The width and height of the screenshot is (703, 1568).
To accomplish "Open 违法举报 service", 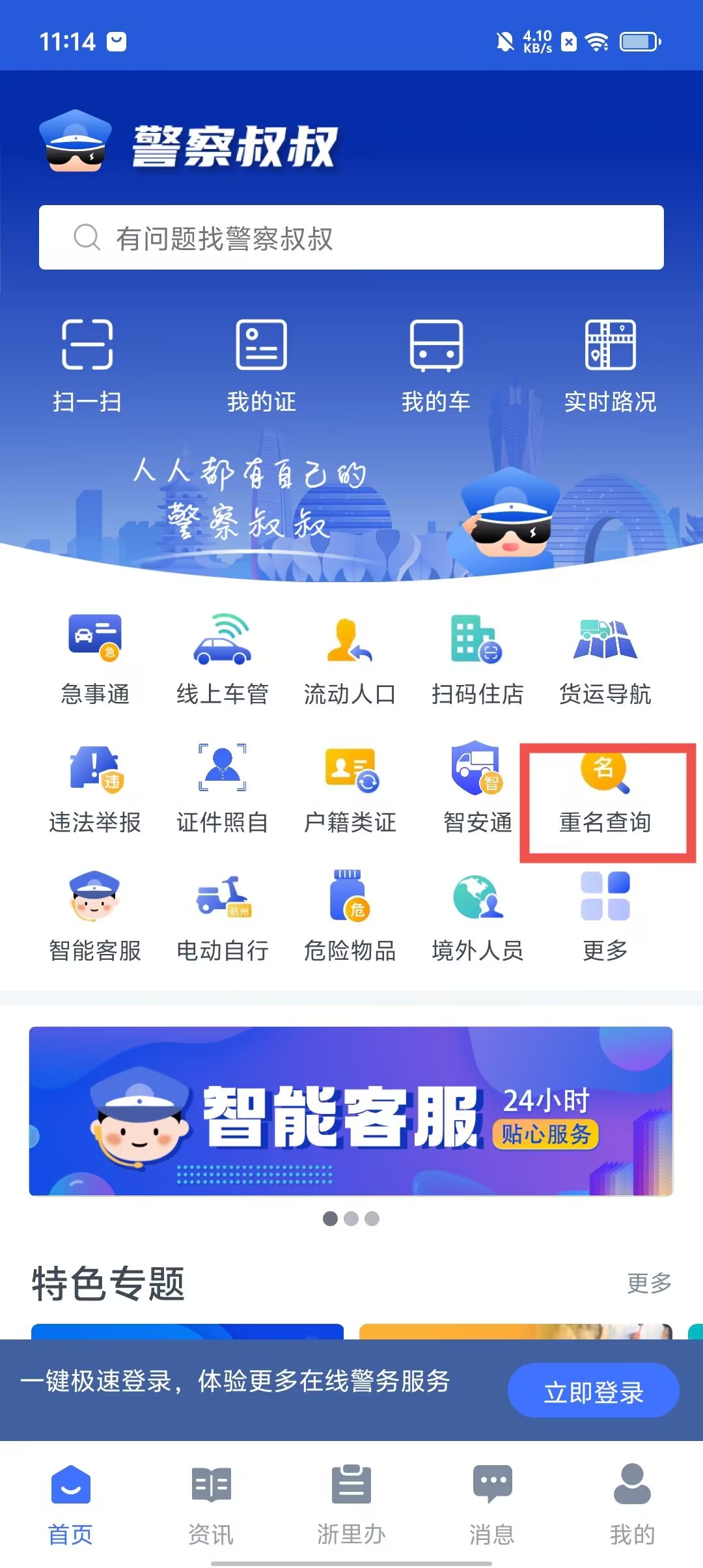I will click(x=95, y=788).
